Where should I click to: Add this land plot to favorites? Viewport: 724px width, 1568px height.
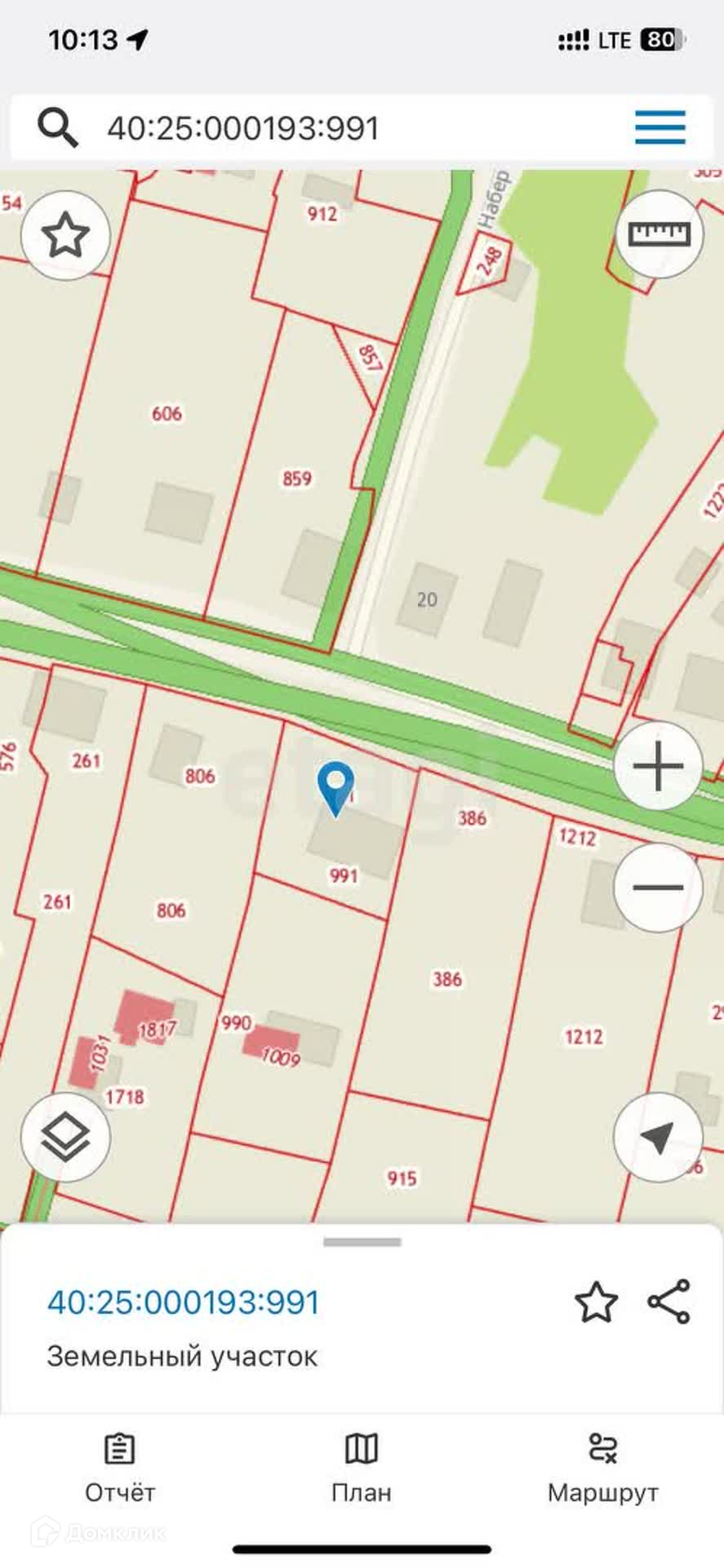point(596,1302)
